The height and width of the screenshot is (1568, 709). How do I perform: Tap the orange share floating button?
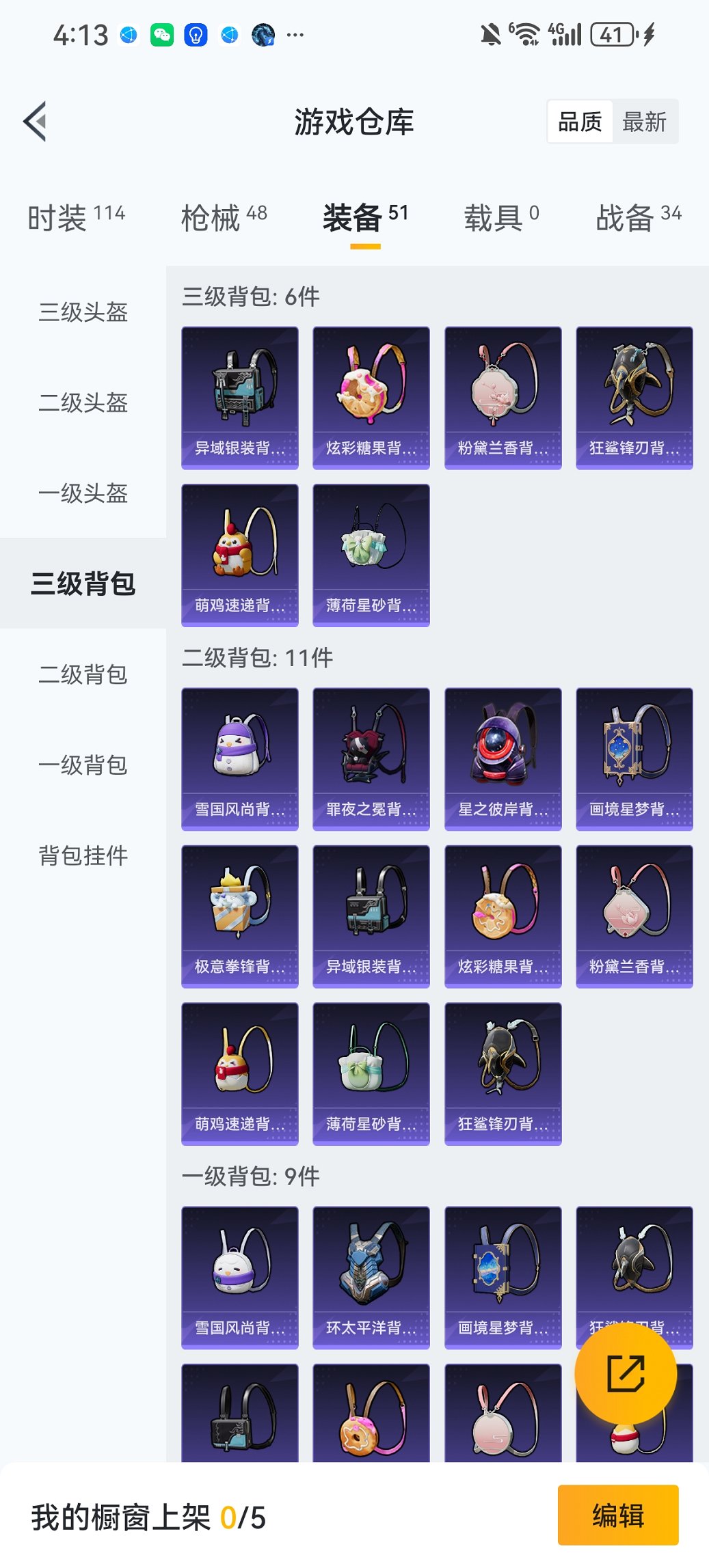pyautogui.click(x=626, y=1373)
